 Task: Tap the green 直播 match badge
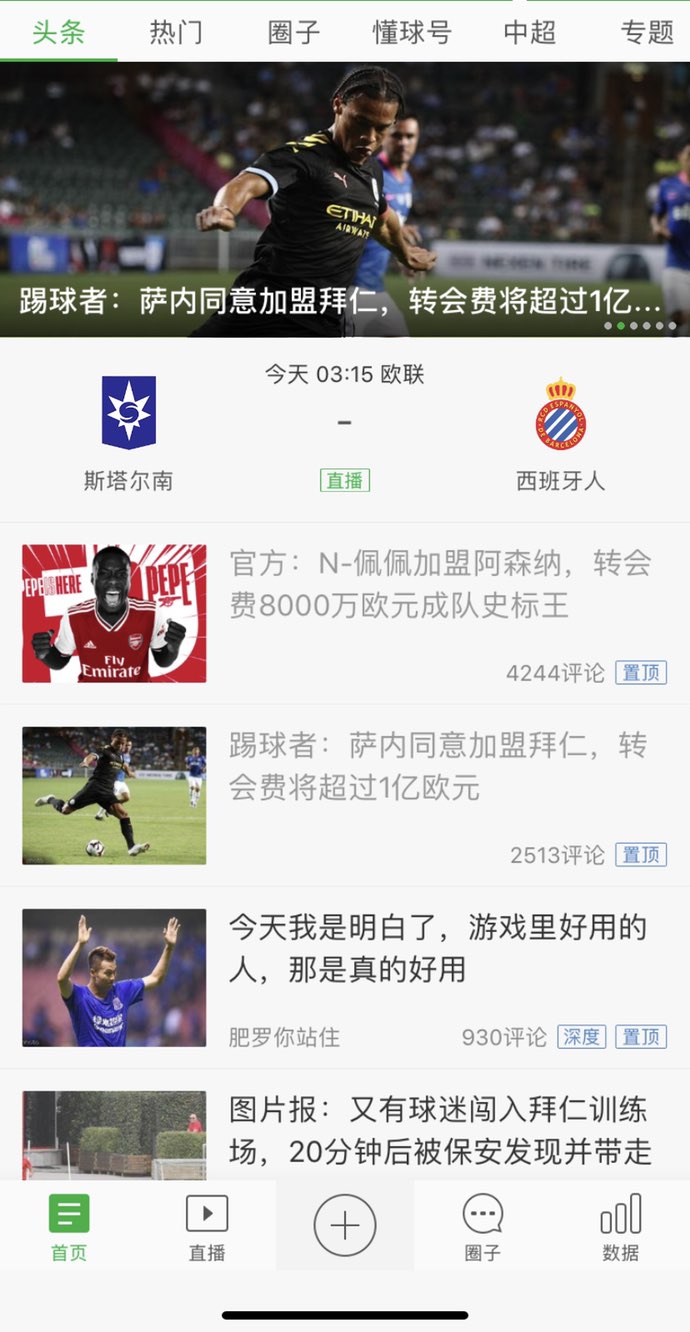[345, 480]
